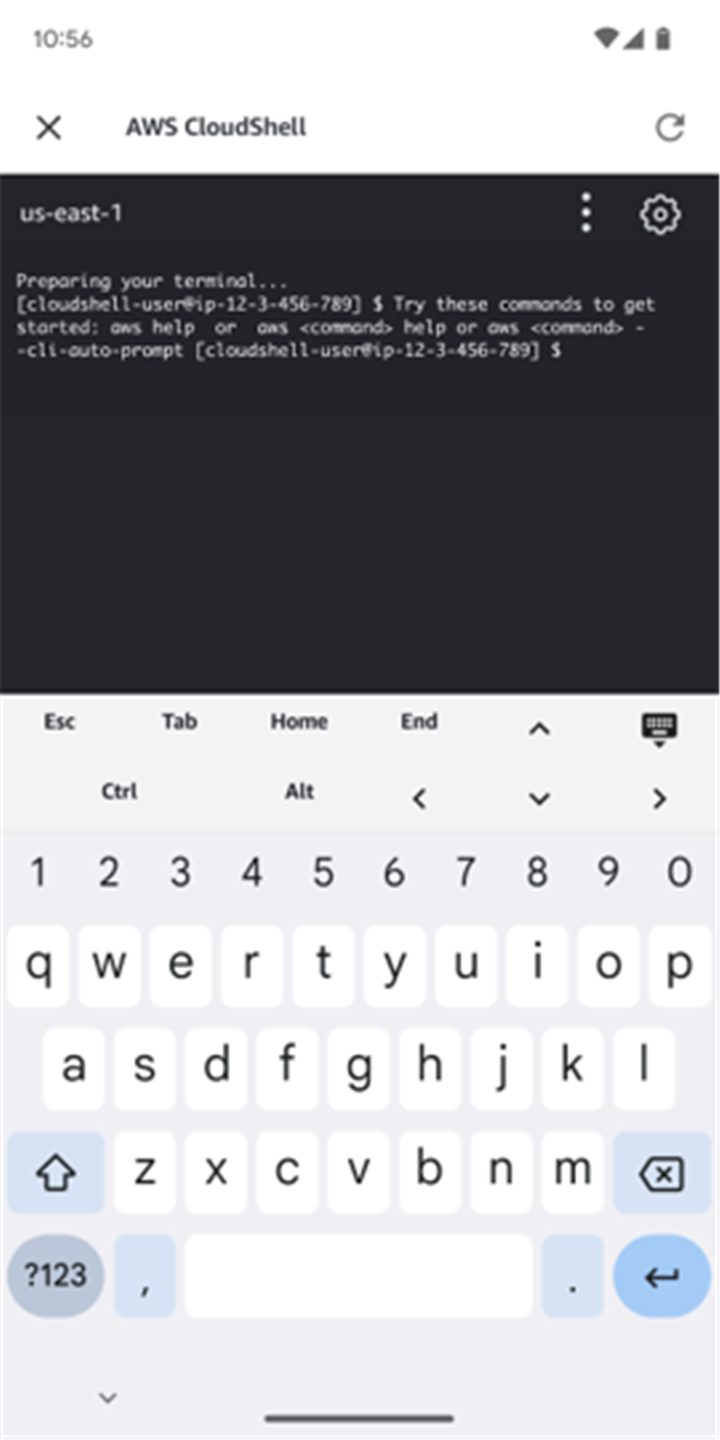Tap the Alt modifier key
720x1440 pixels.
(299, 791)
